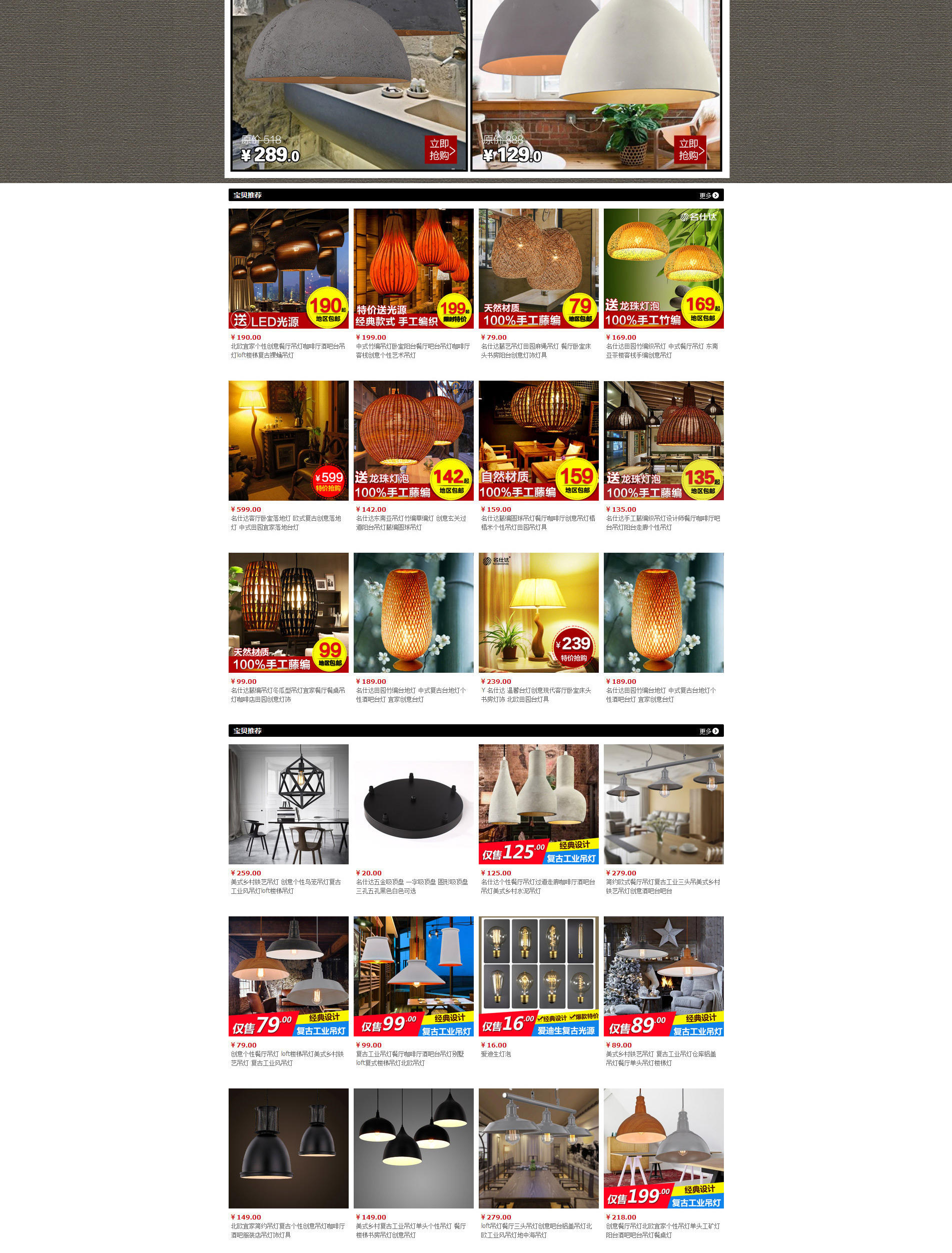
Task: Open the ¥159 藤编圆球吊灯 product
Action: click(538, 441)
